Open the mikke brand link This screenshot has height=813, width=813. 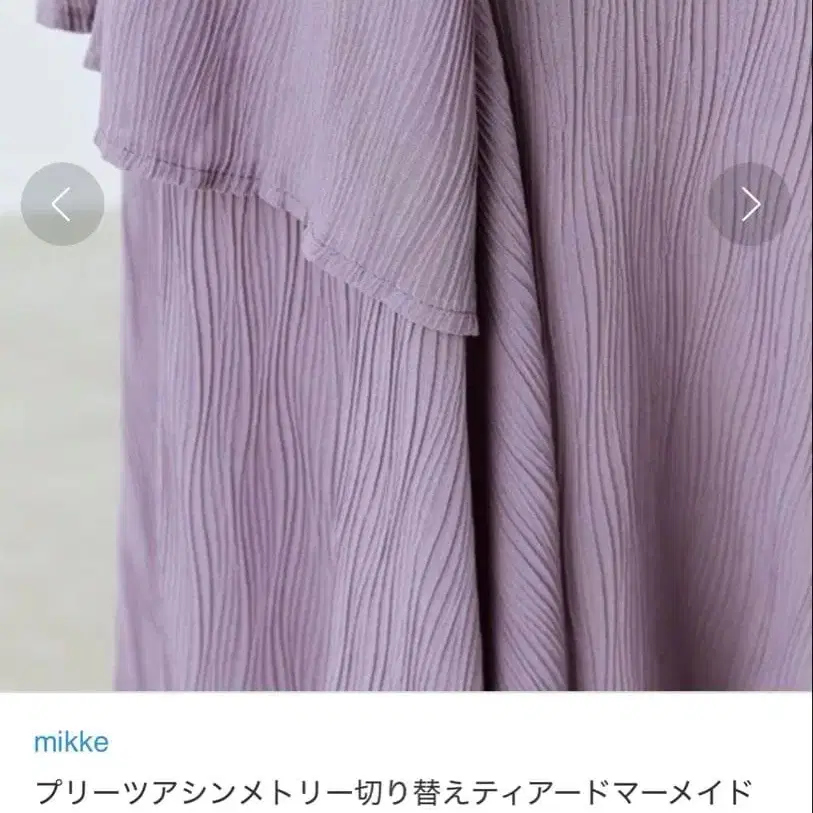pyautogui.click(x=71, y=742)
